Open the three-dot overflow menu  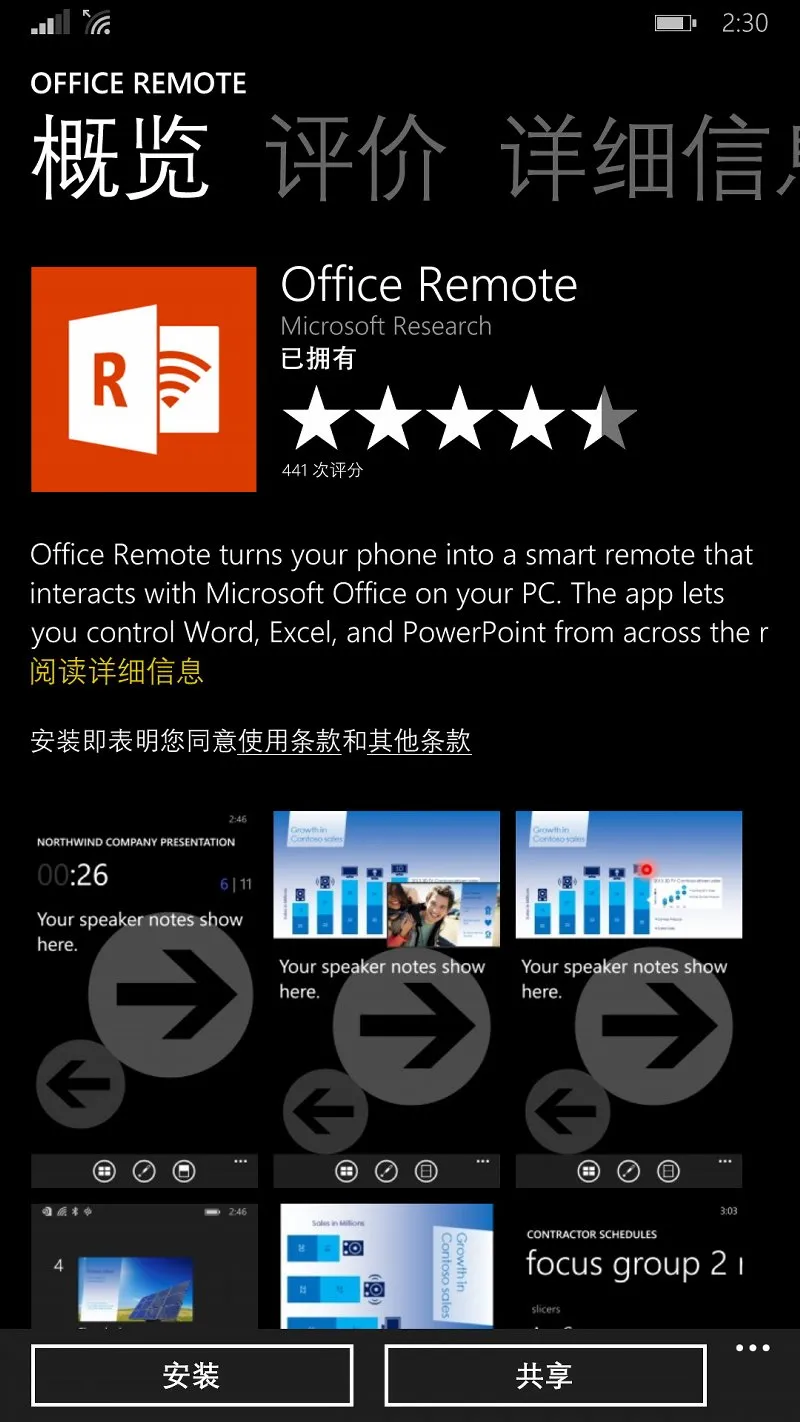click(x=752, y=1349)
